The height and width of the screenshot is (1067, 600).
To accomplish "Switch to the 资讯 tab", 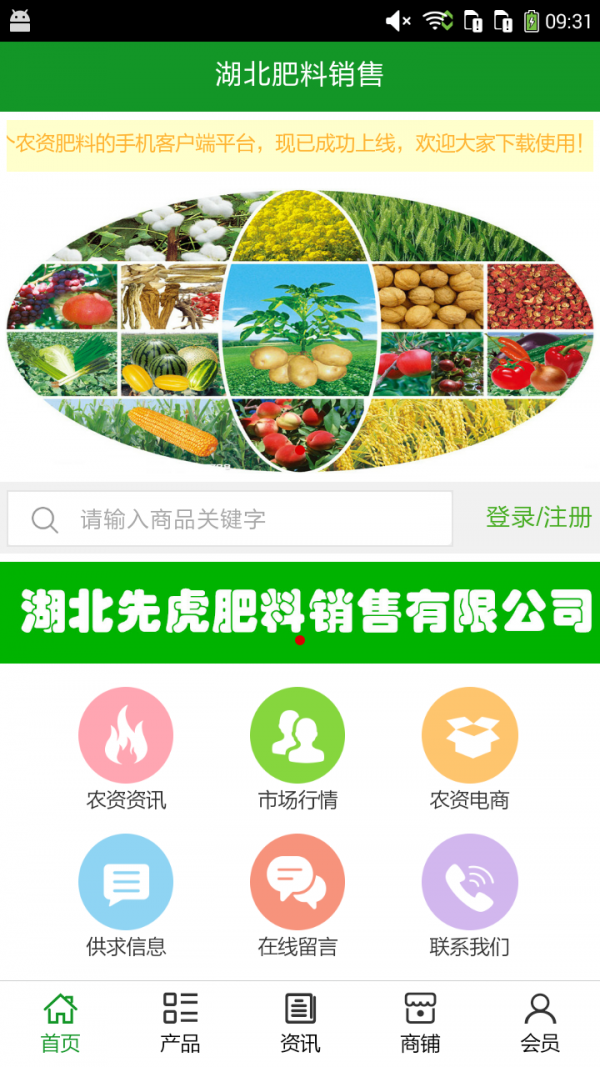I will 300,1022.
